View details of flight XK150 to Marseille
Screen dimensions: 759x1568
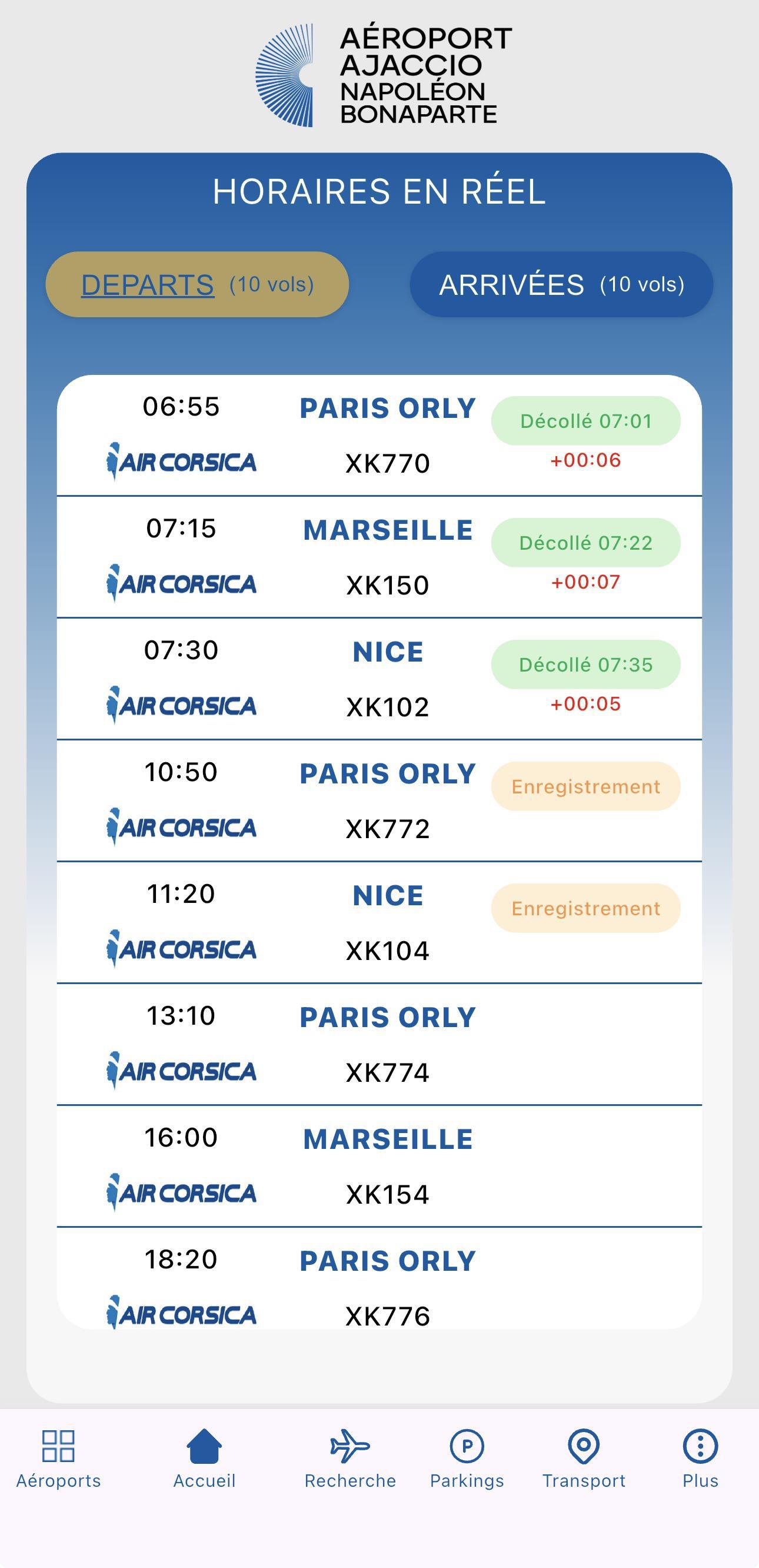point(379,557)
